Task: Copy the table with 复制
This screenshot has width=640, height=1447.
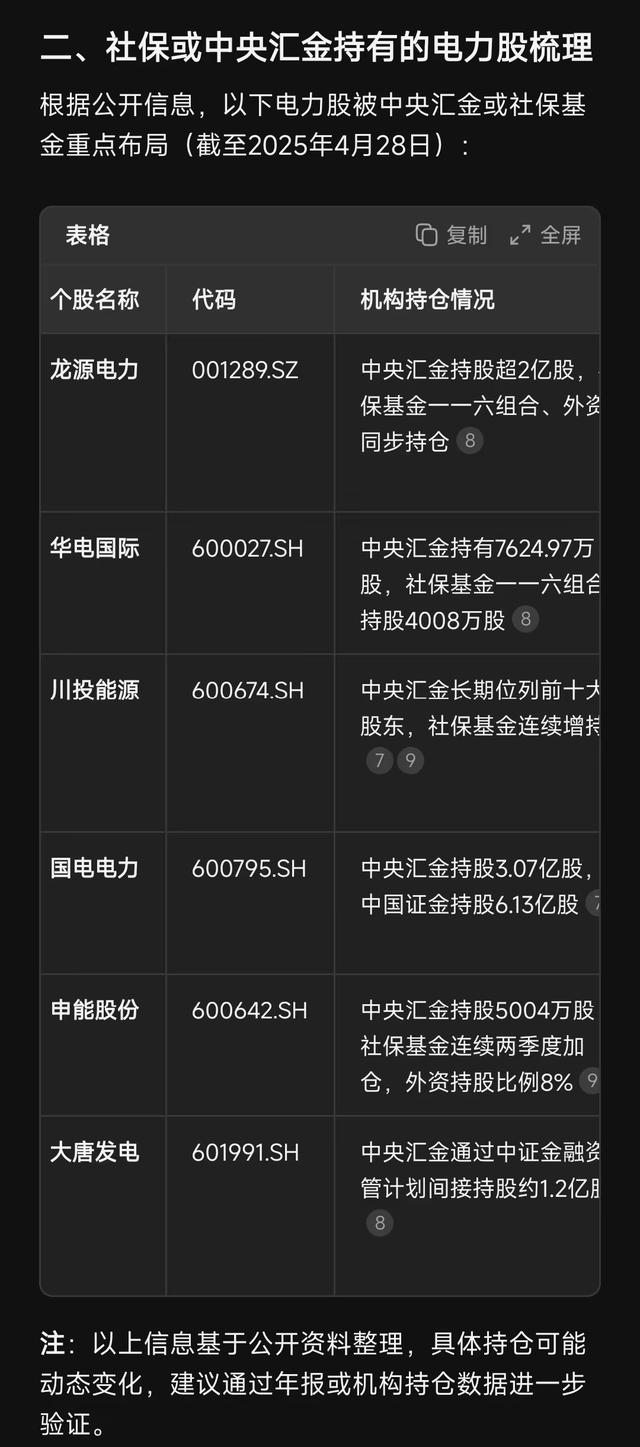Action: tap(451, 235)
